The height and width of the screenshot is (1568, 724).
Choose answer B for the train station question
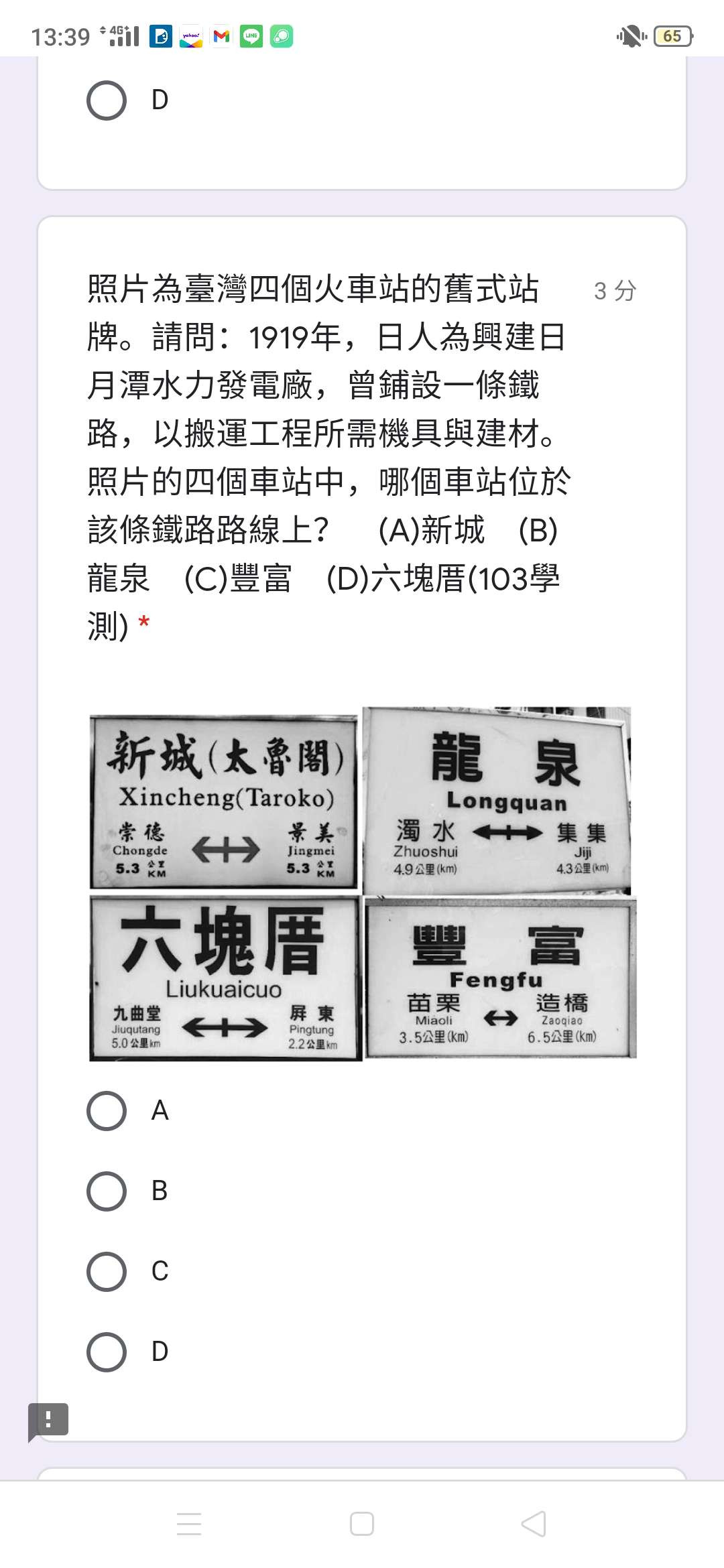click(107, 1191)
